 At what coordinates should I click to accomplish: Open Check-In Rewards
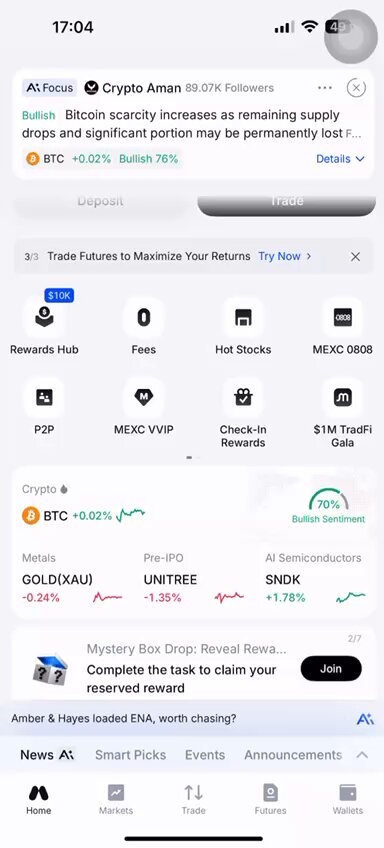(243, 413)
